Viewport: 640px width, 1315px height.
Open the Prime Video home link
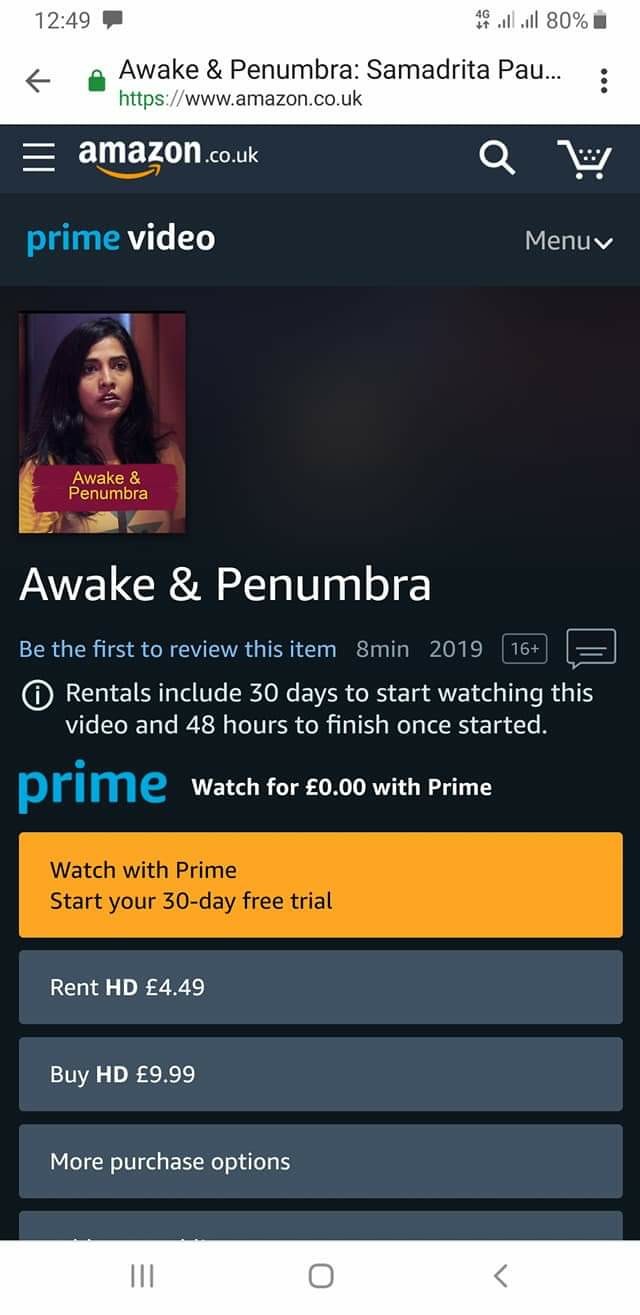click(x=120, y=239)
